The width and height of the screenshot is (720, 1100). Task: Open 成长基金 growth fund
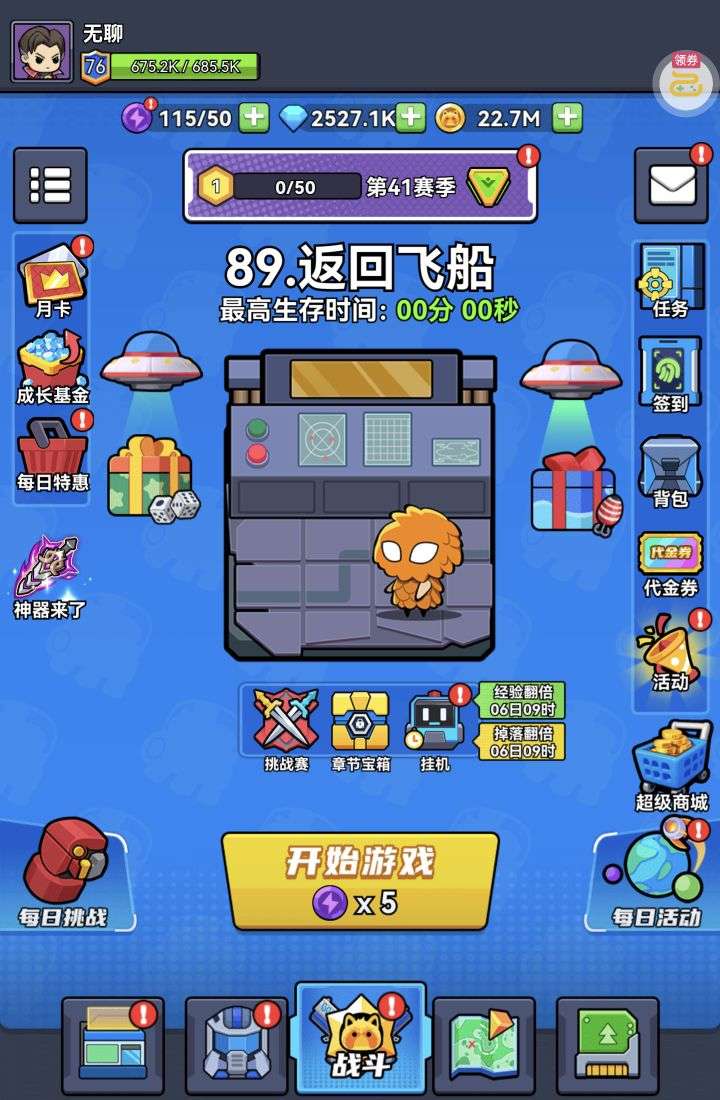pos(53,366)
